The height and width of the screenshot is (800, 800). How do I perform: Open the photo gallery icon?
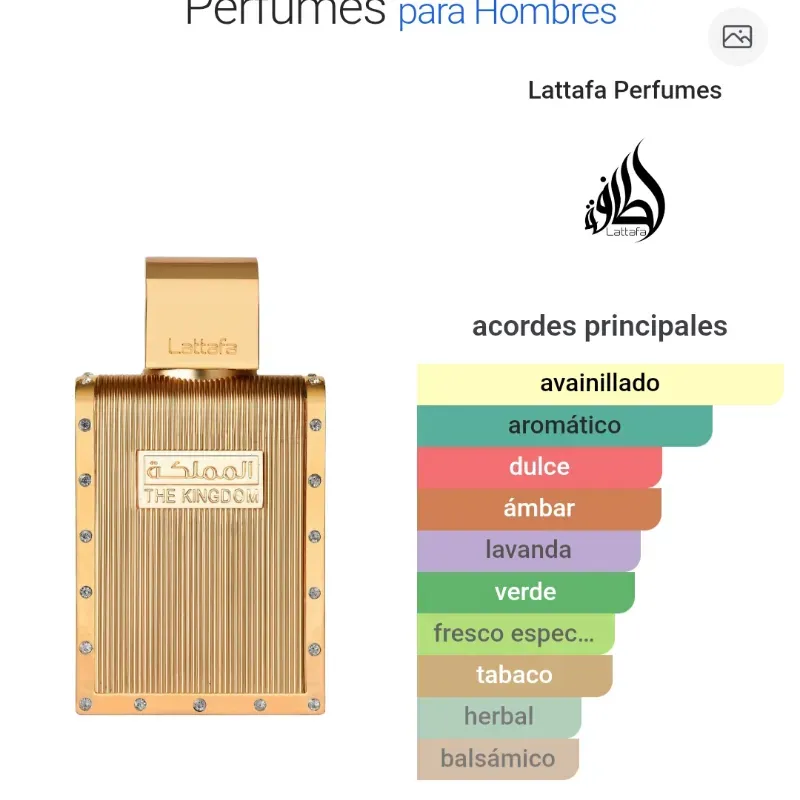pos(737,37)
